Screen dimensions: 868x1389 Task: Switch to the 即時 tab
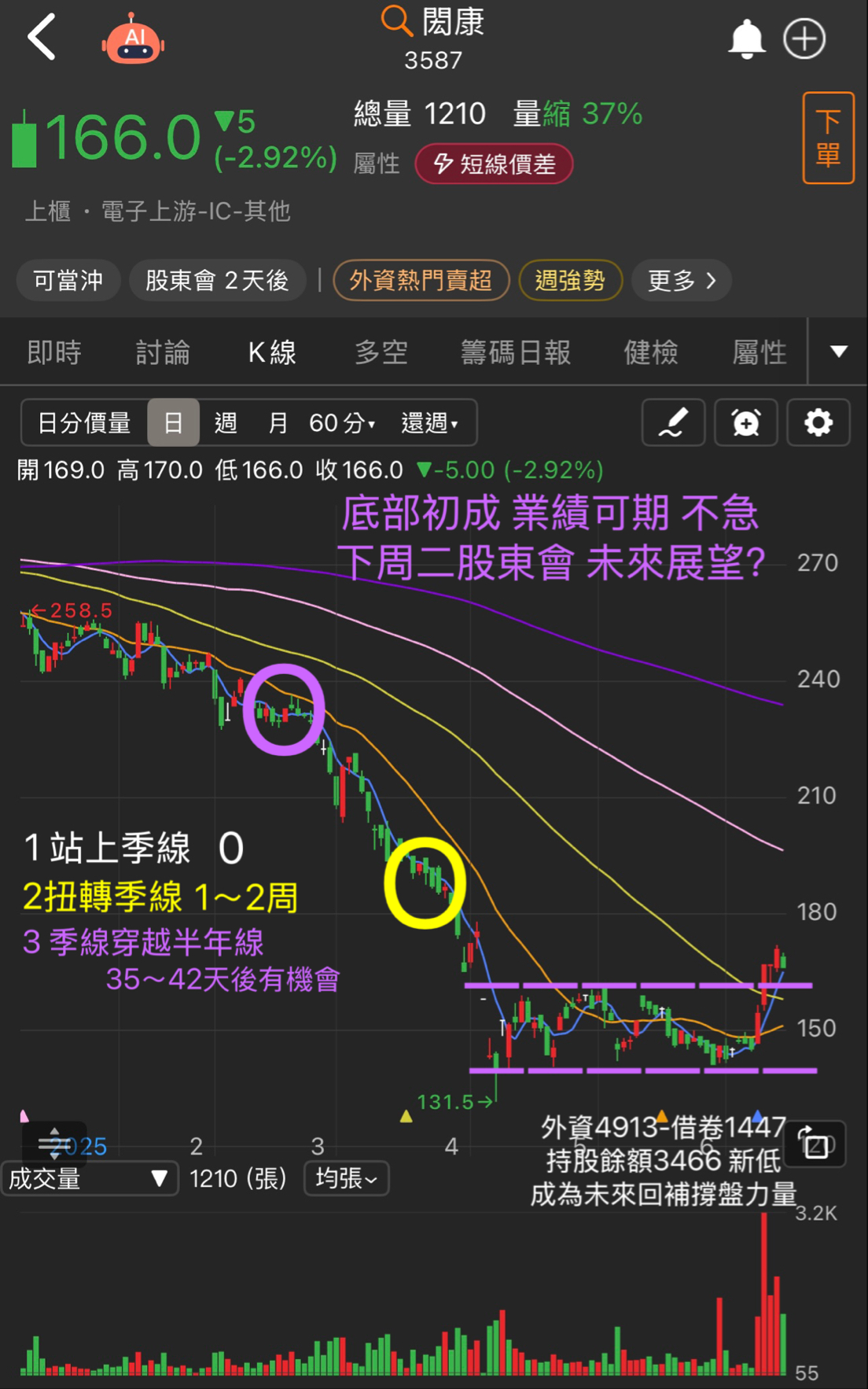54,352
